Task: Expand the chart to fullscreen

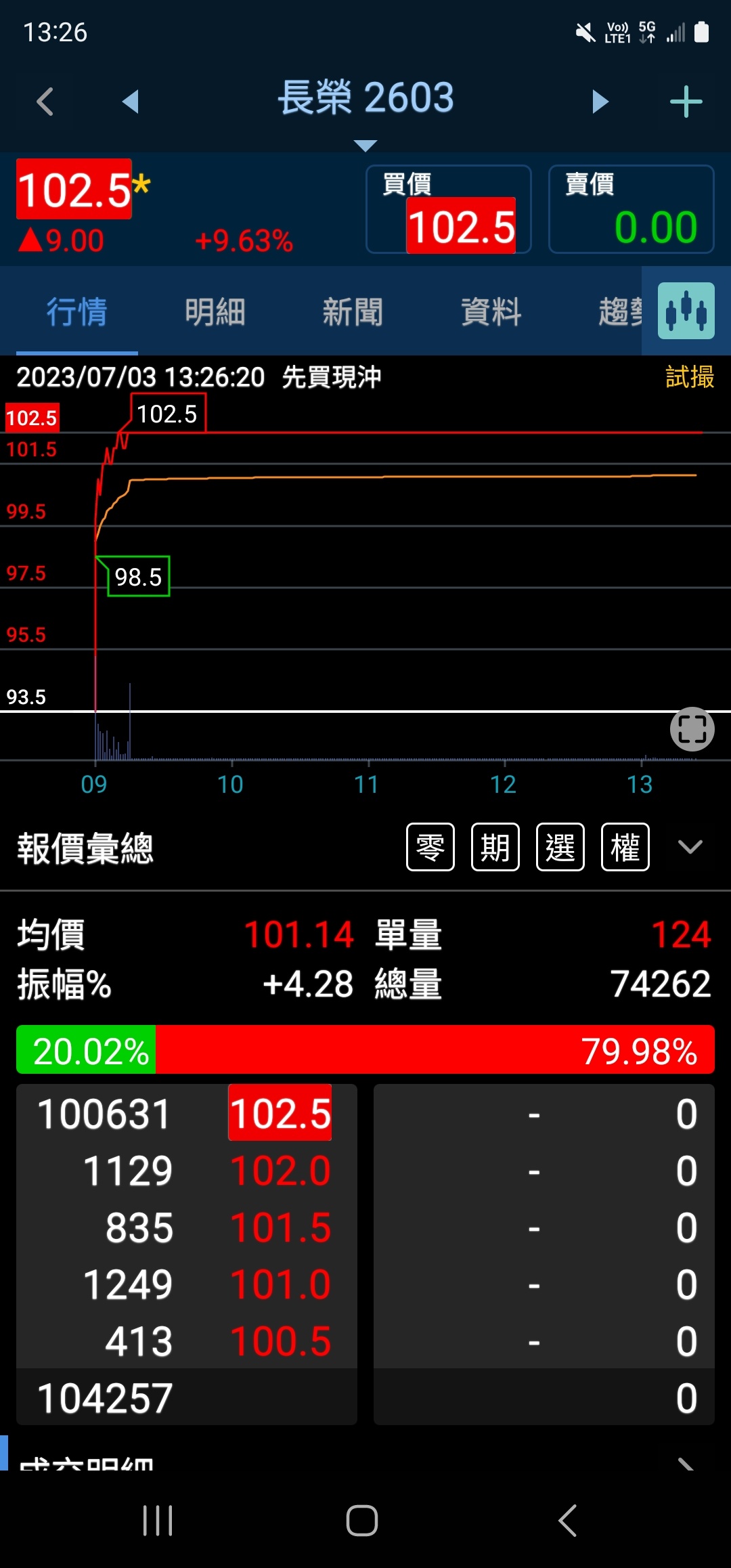Action: coord(692,729)
